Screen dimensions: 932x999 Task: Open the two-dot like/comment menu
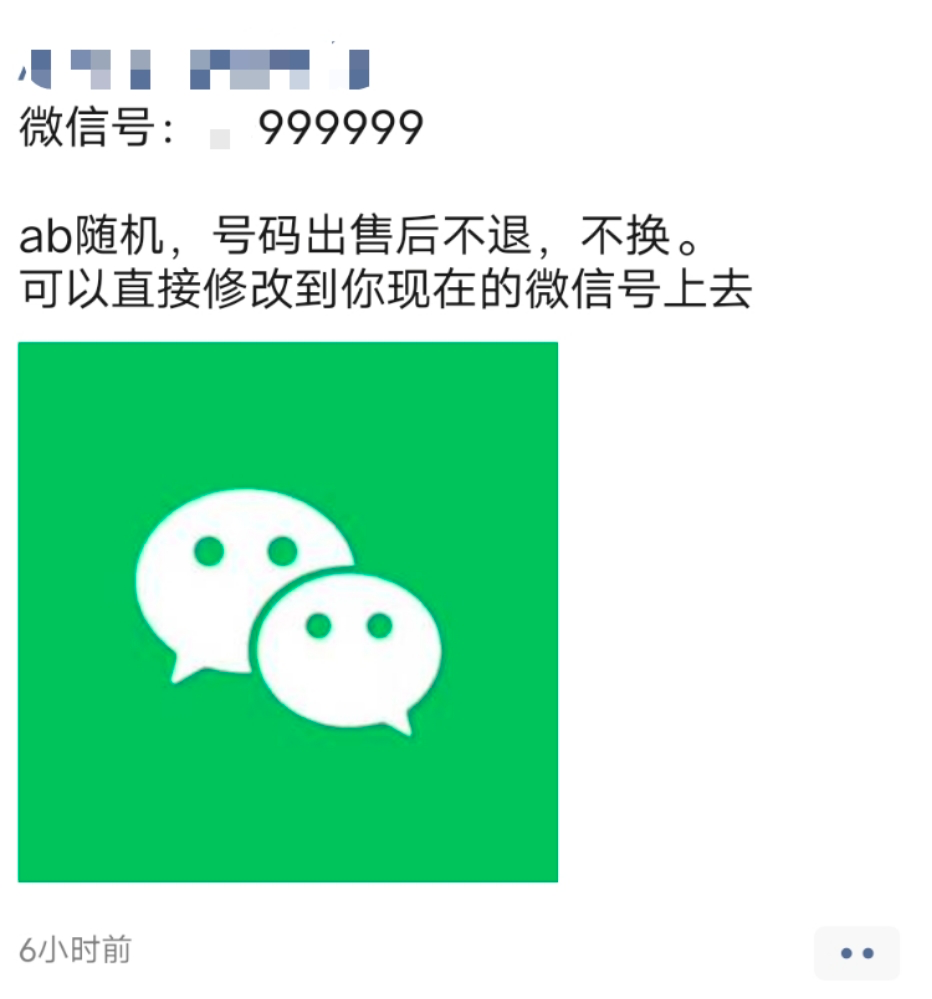coord(857,953)
